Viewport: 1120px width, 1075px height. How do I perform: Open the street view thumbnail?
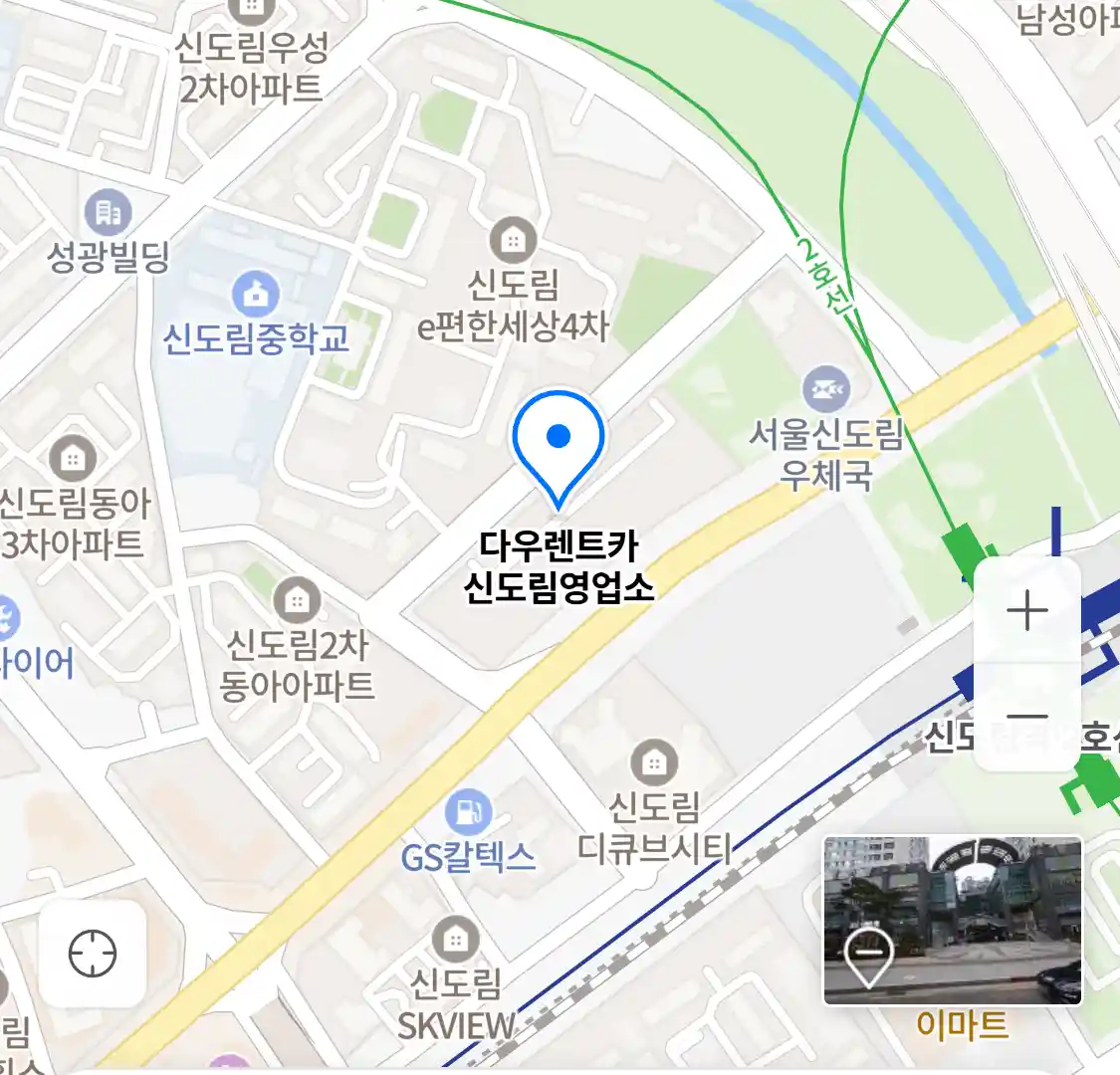(x=952, y=921)
